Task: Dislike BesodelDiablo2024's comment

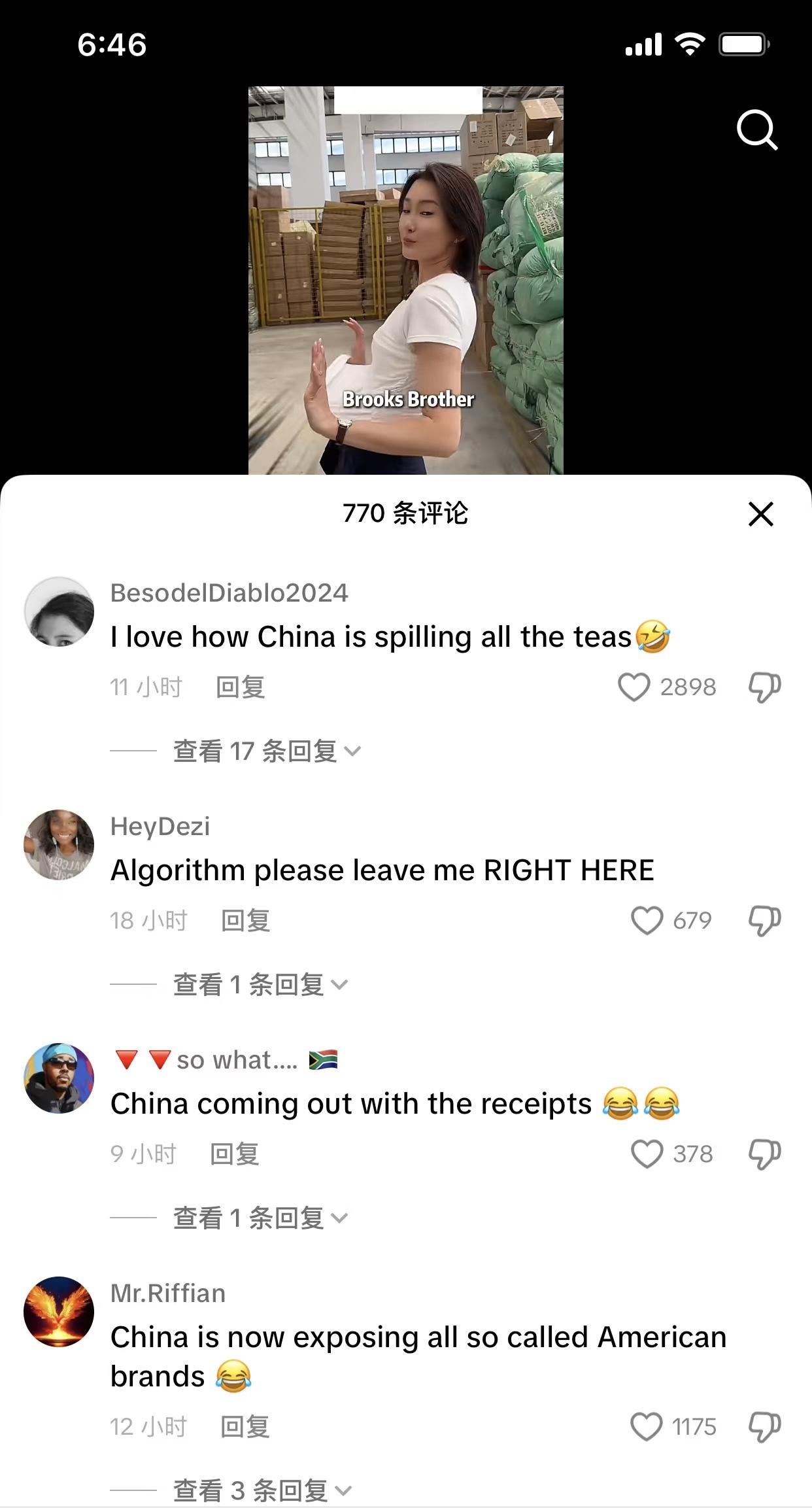Action: coord(764,687)
